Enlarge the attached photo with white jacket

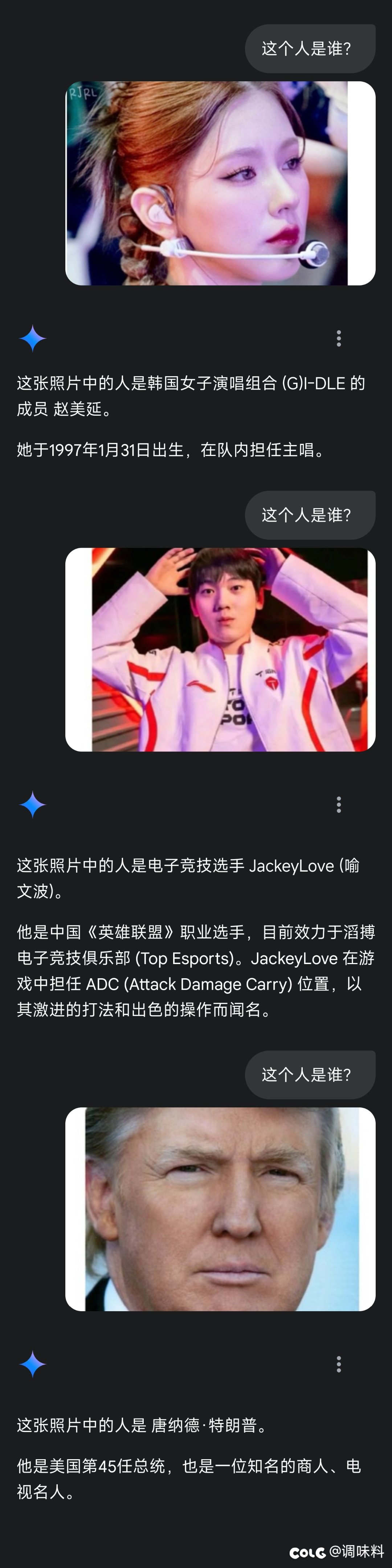pos(220,650)
